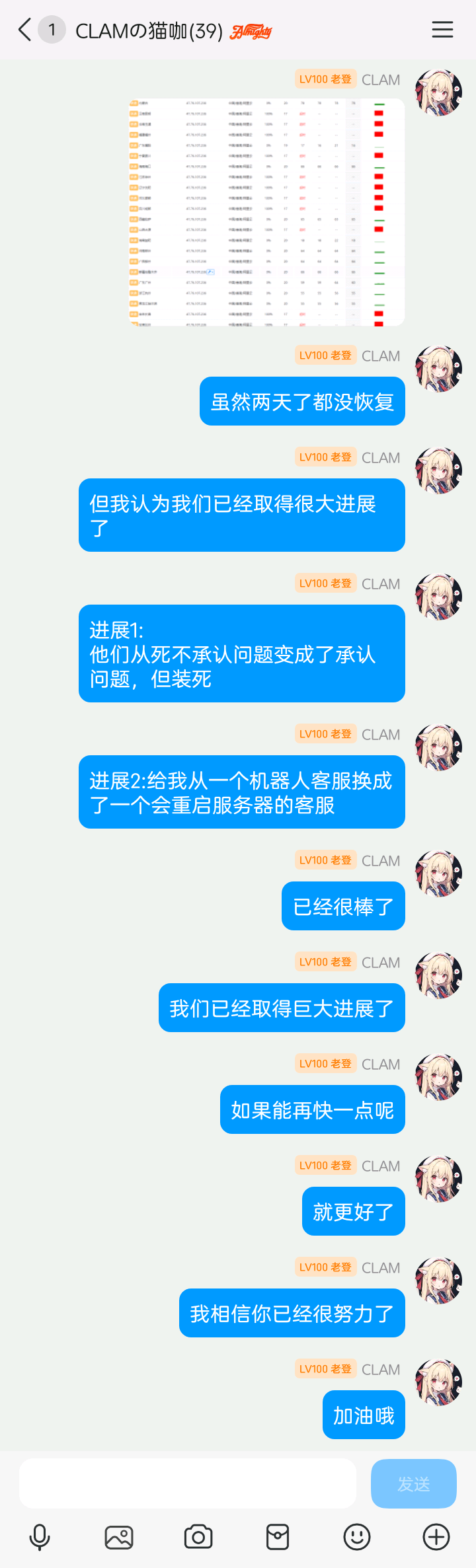The height and width of the screenshot is (1568, 476).
Task: Open more options with the plus icon
Action: pos(436,1537)
